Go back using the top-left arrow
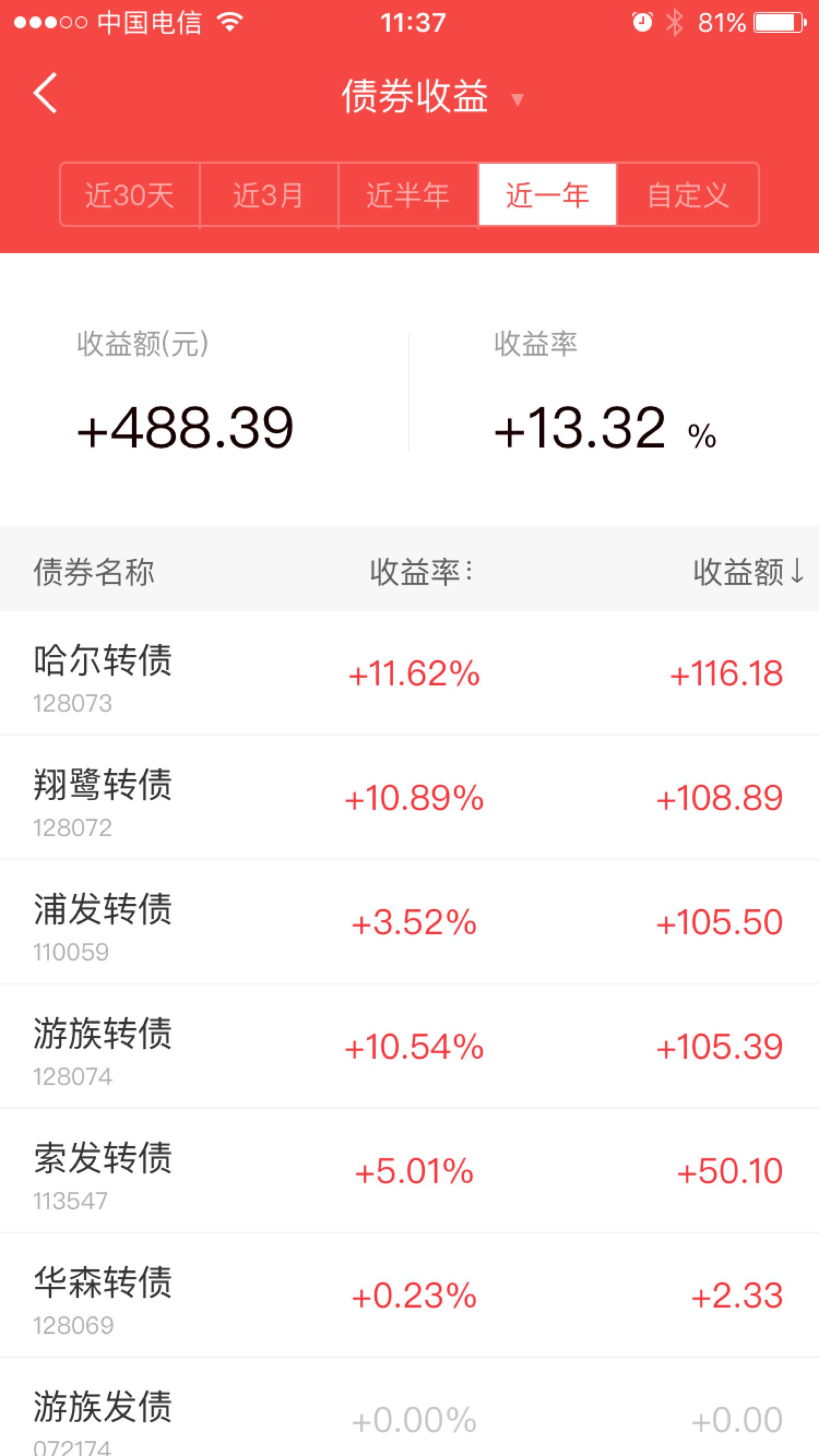The width and height of the screenshot is (819, 1456). pos(45,93)
